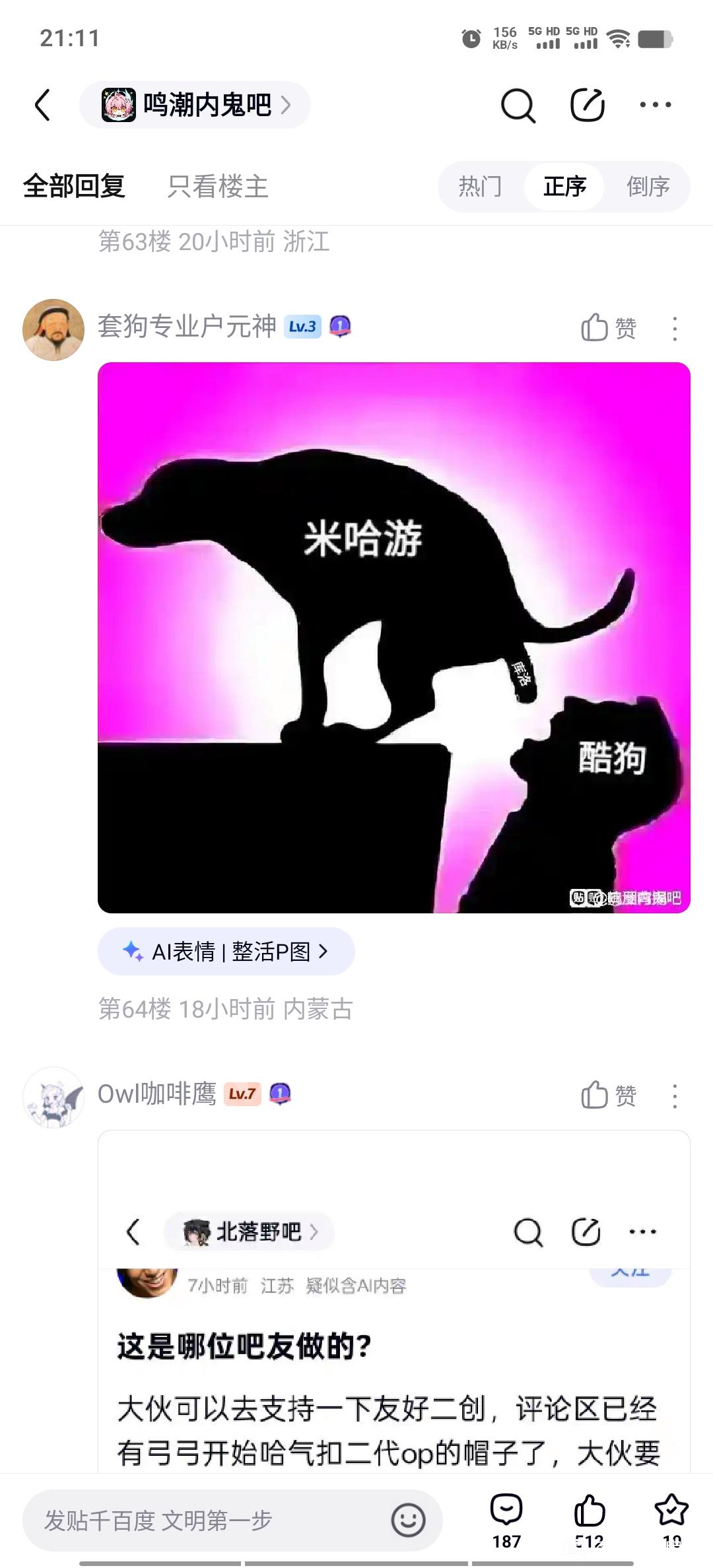Open AI表情 整活P图 chip
Viewport: 713px width, 1568px height.
tap(226, 951)
